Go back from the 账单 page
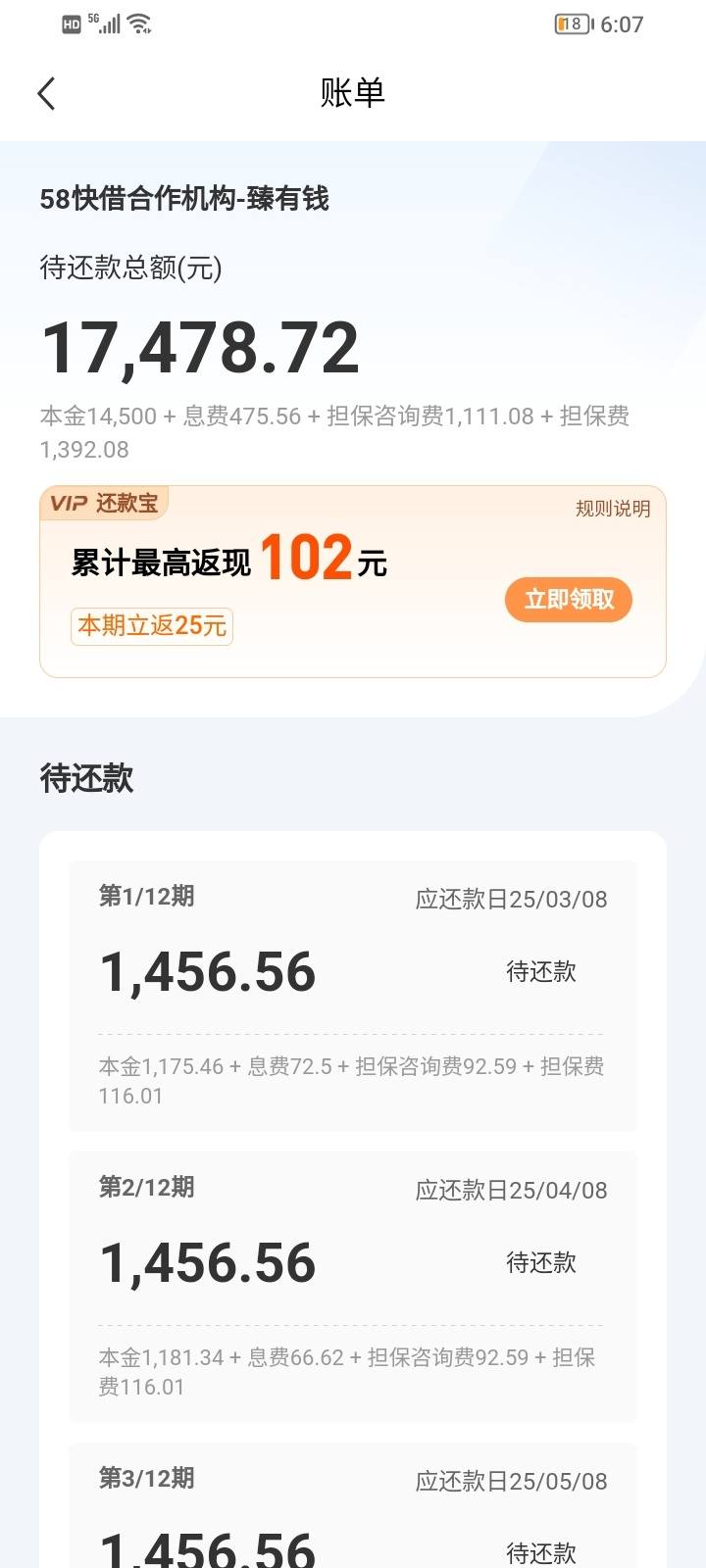706x1568 pixels. coord(46,93)
